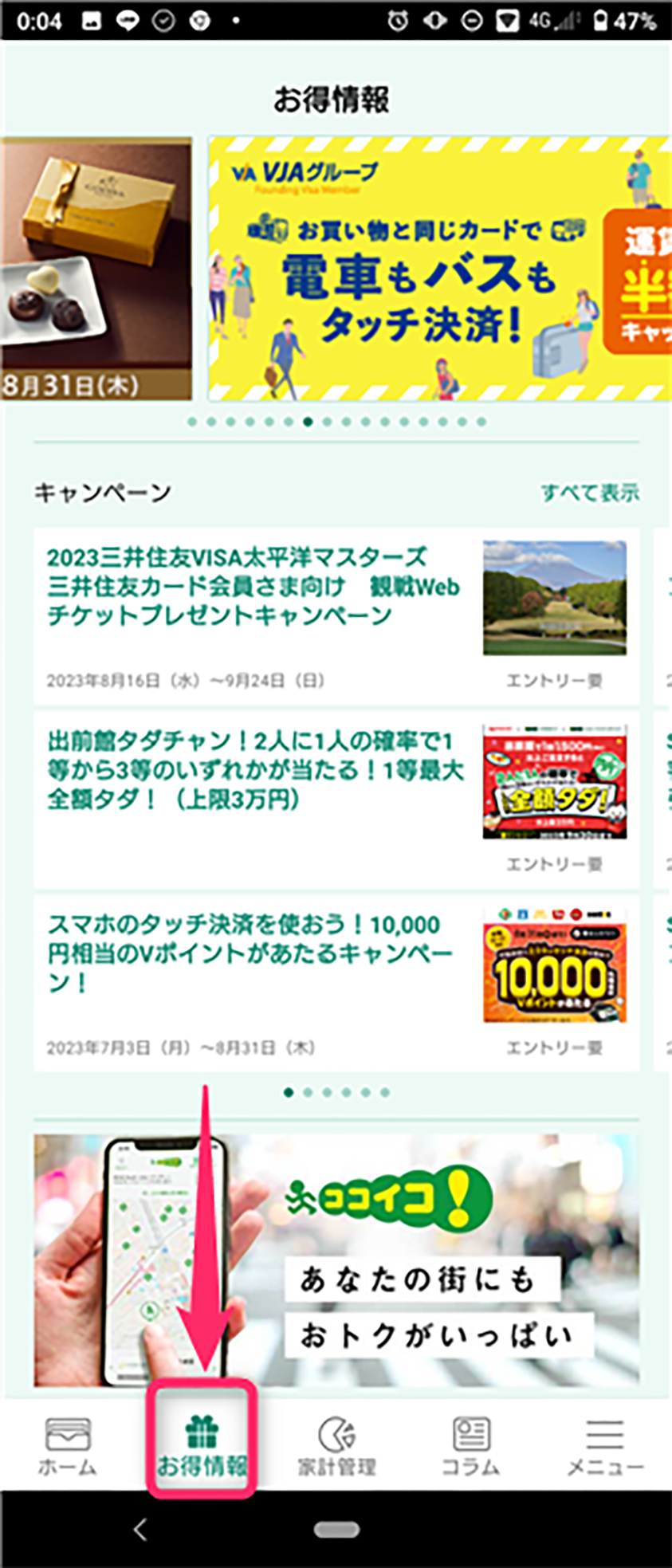Open the VJAグループ タッチ決済 banner

pos(438,269)
